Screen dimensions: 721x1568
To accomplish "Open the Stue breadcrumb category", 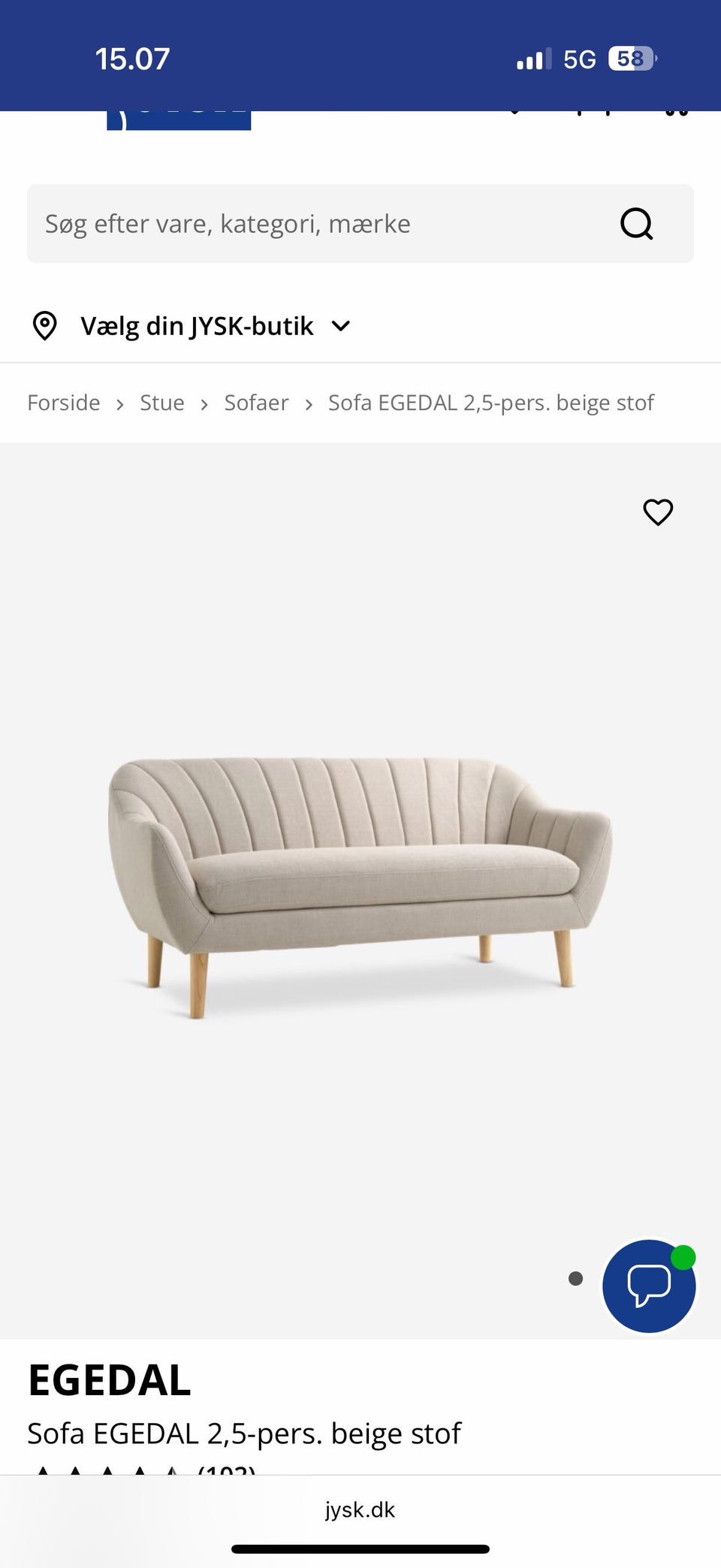I will 162,403.
